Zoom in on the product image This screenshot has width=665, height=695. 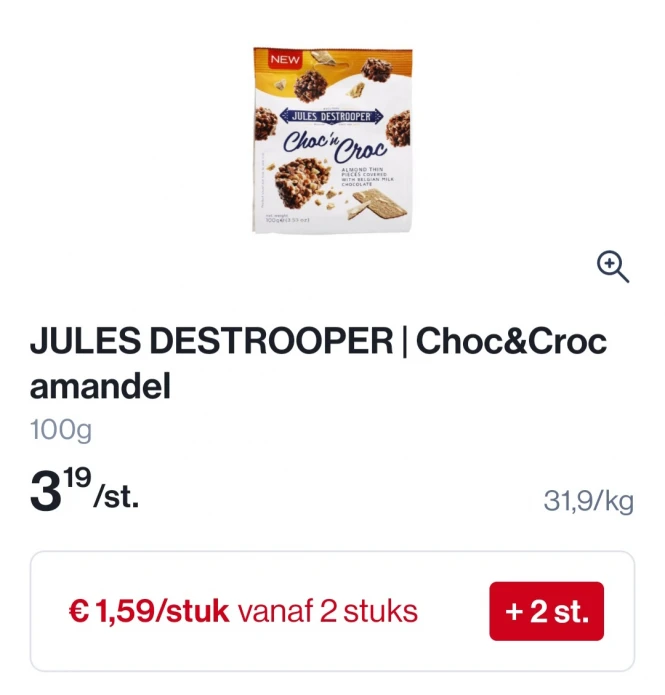[x=612, y=267]
